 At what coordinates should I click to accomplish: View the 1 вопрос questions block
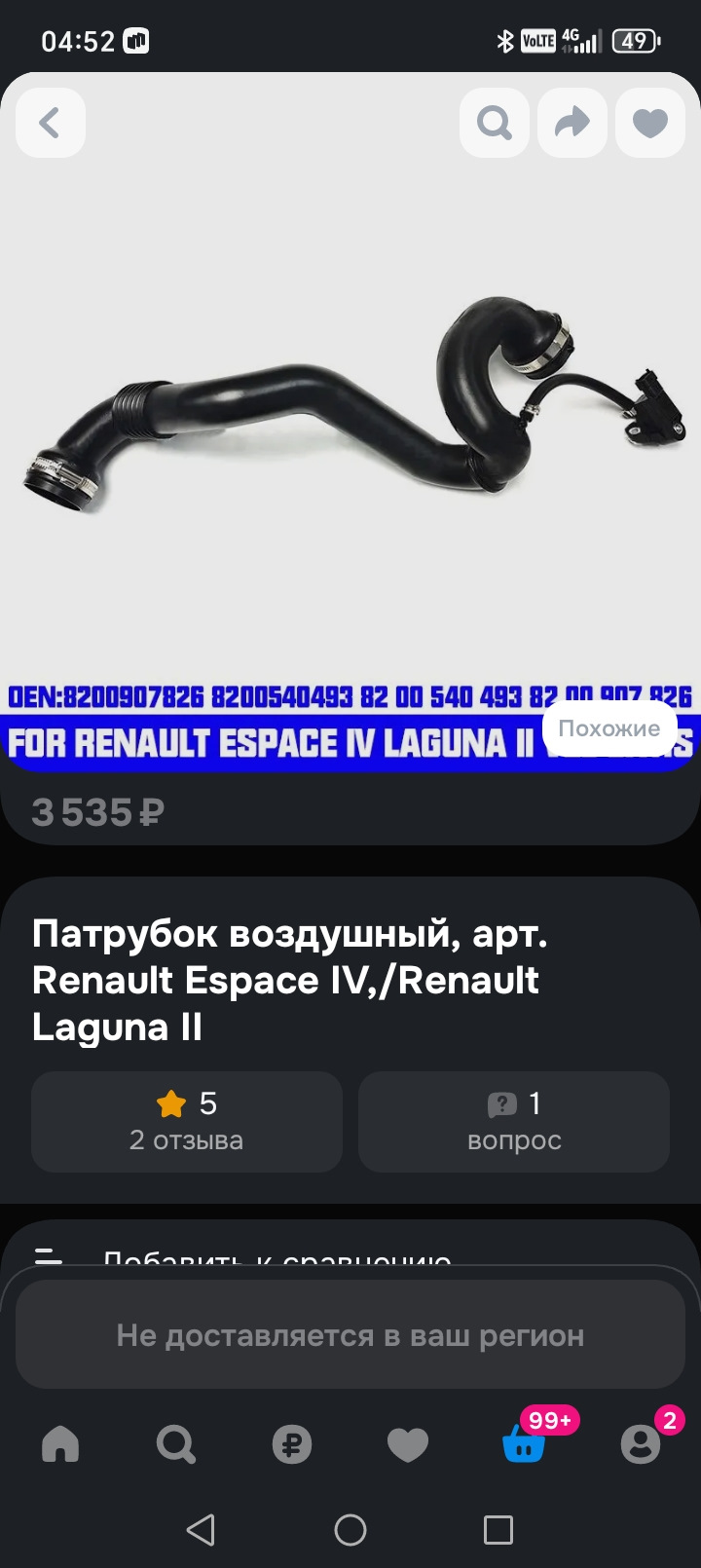pyautogui.click(x=514, y=1121)
